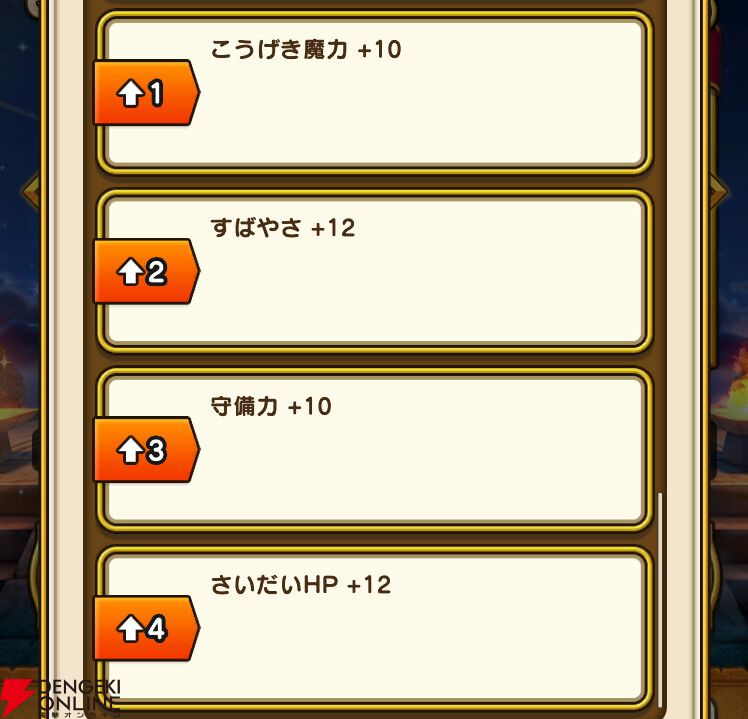Select the level 1 こうげき魔力 +10 card

[x=374, y=93]
